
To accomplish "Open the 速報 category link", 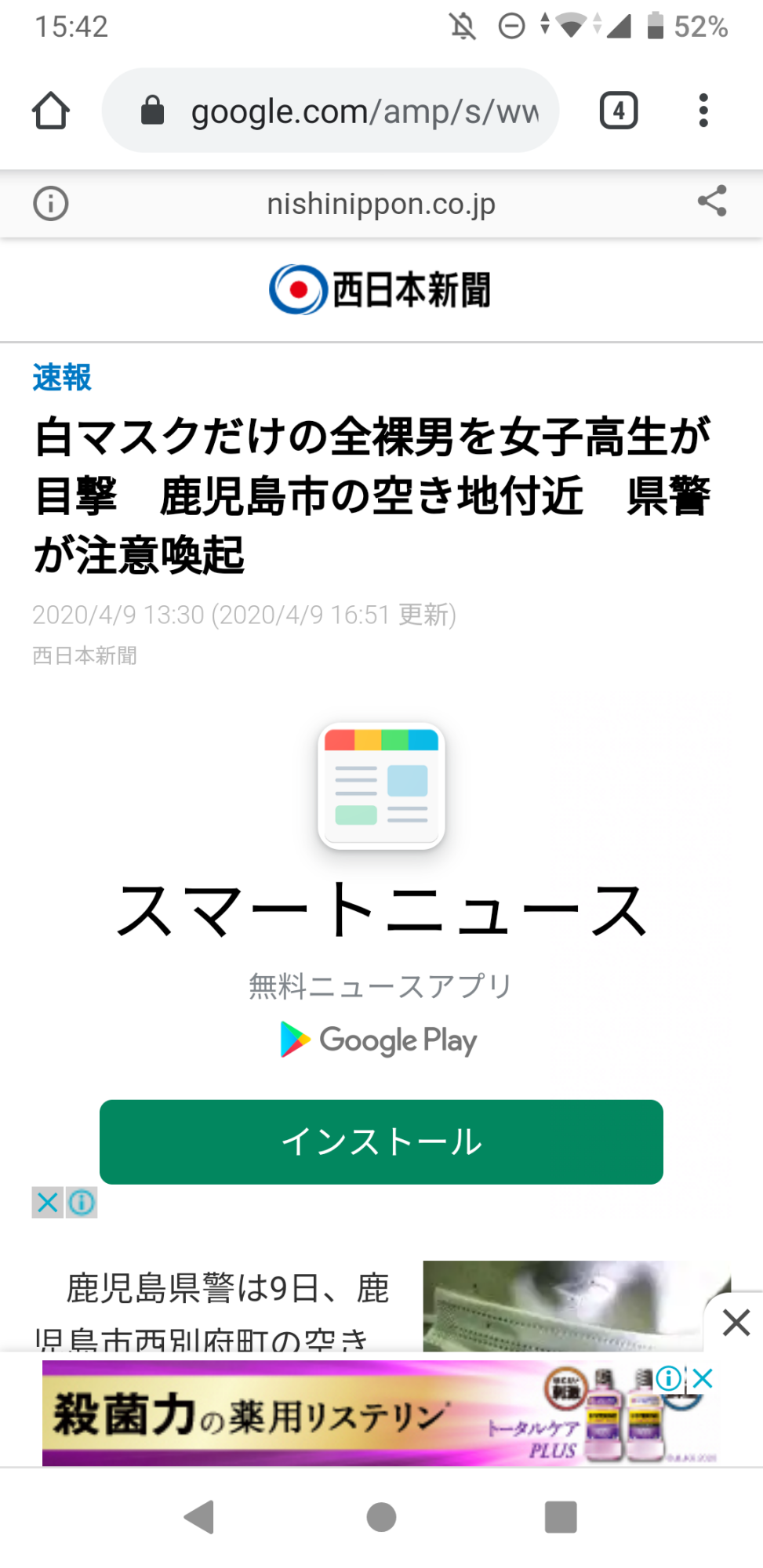I will click(x=62, y=377).
